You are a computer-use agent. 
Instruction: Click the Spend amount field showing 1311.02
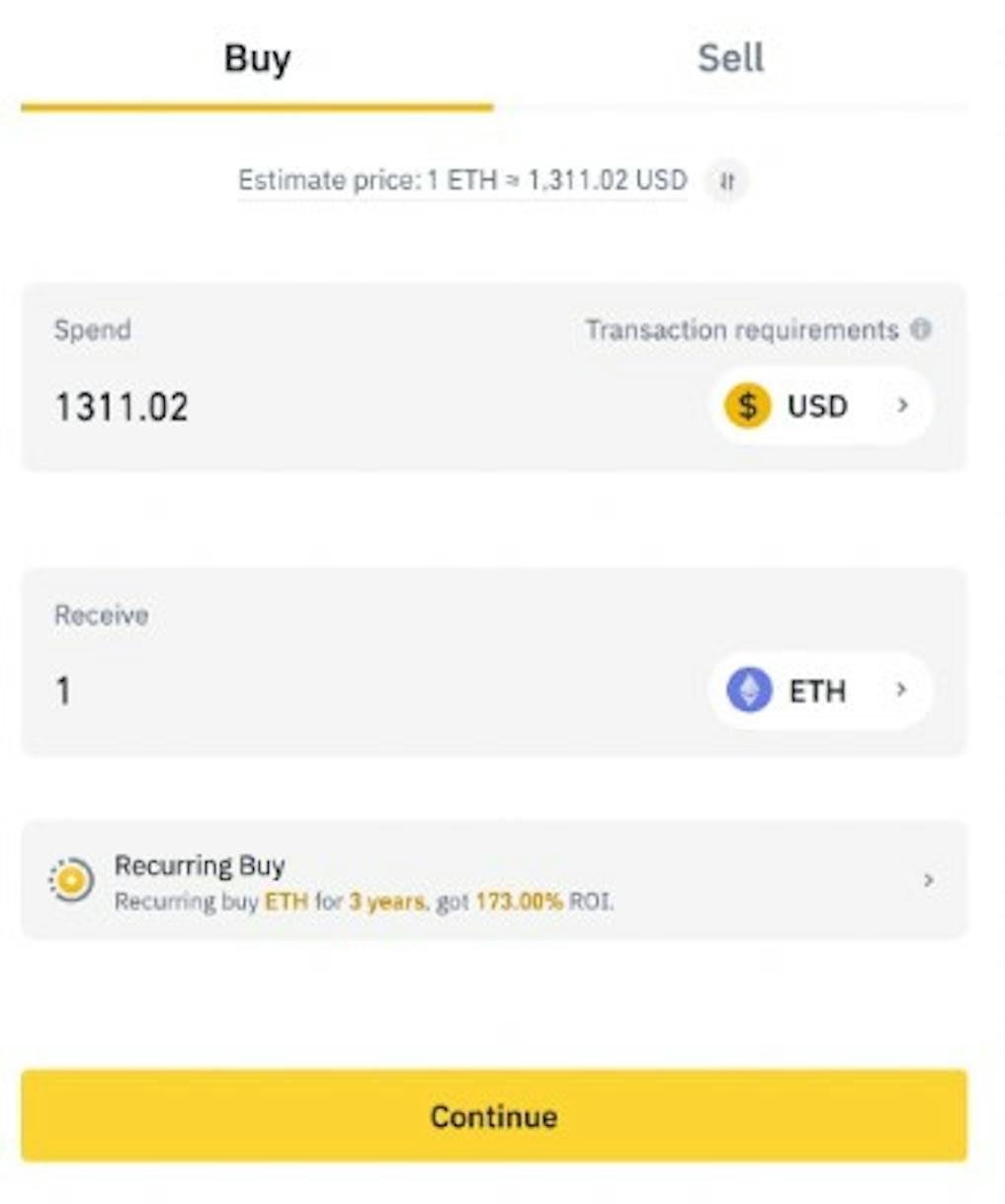click(122, 405)
